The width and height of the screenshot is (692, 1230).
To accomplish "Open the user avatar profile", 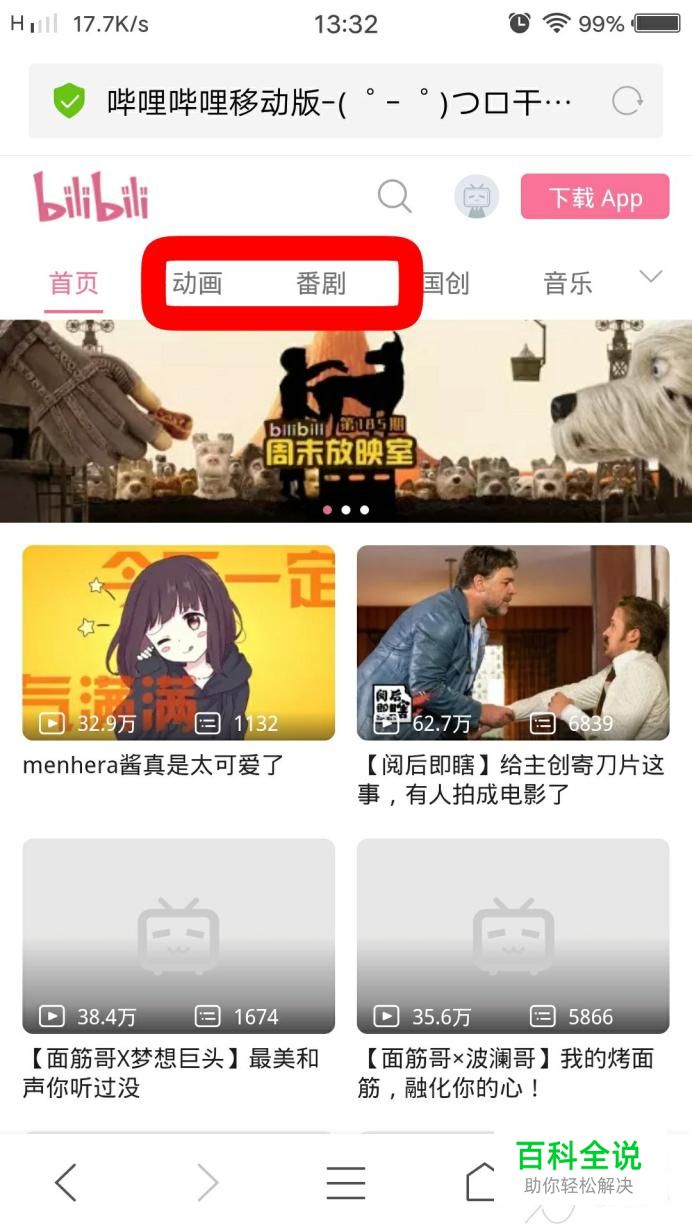I will click(476, 197).
